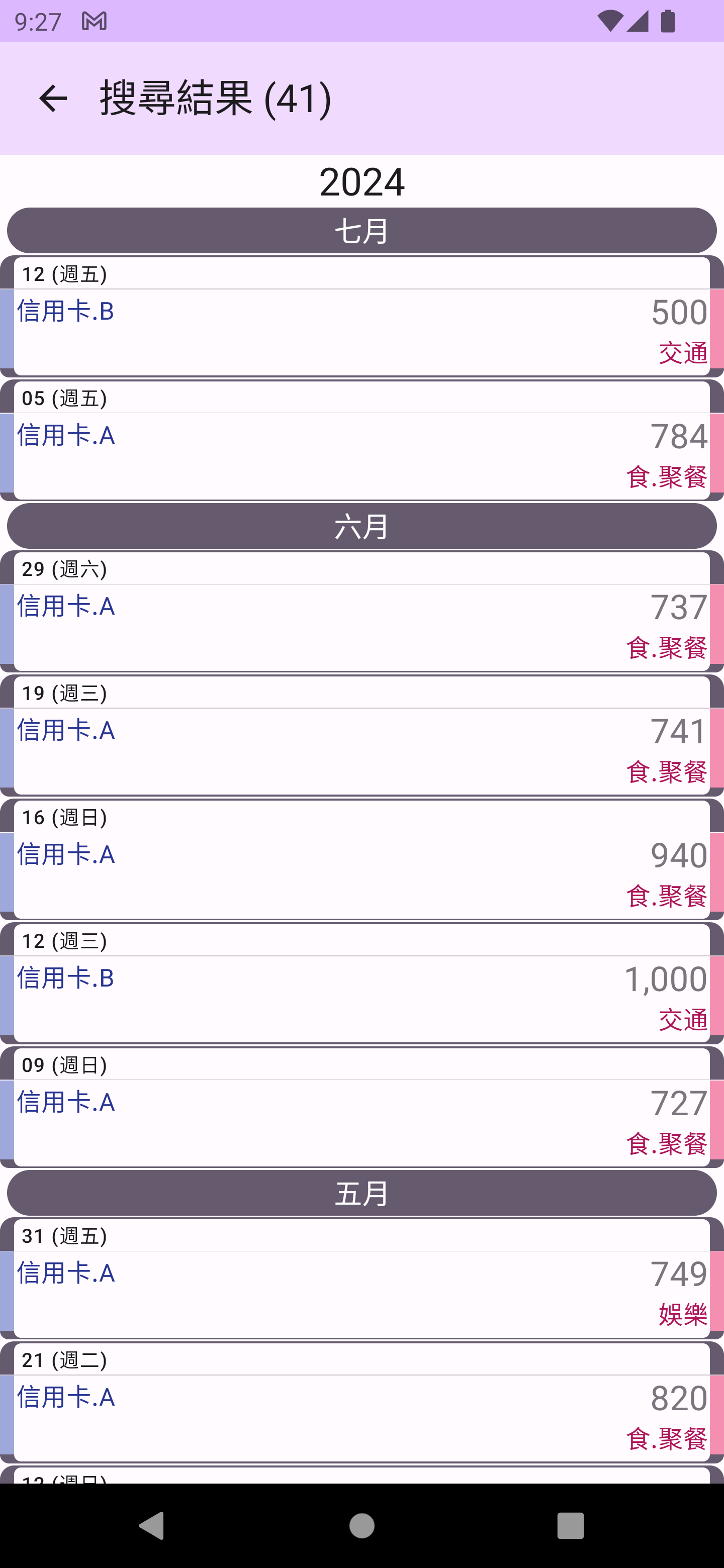Open the May 21 信用卡.A 820 record

[361, 1417]
